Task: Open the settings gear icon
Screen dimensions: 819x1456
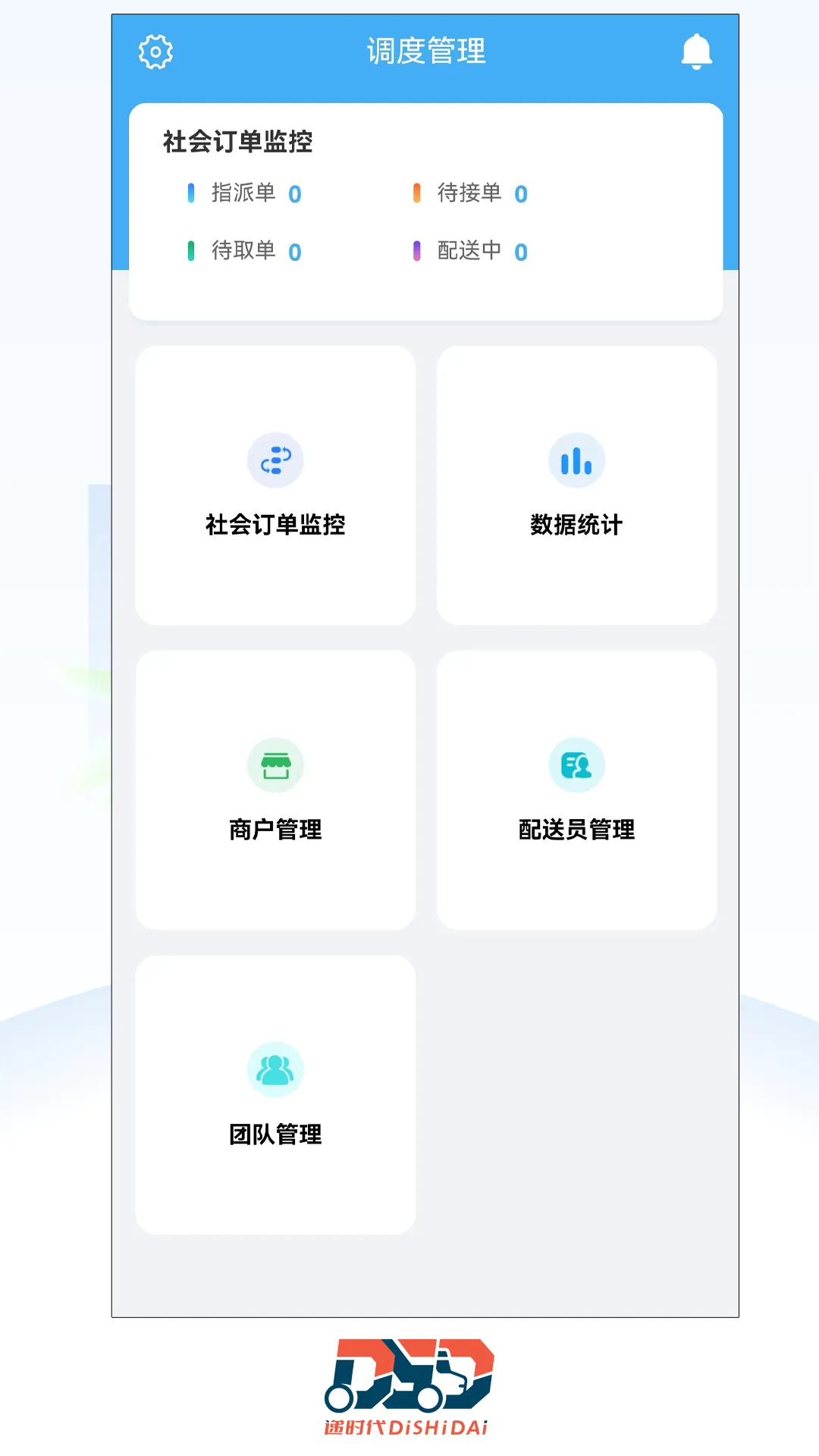Action: click(155, 52)
